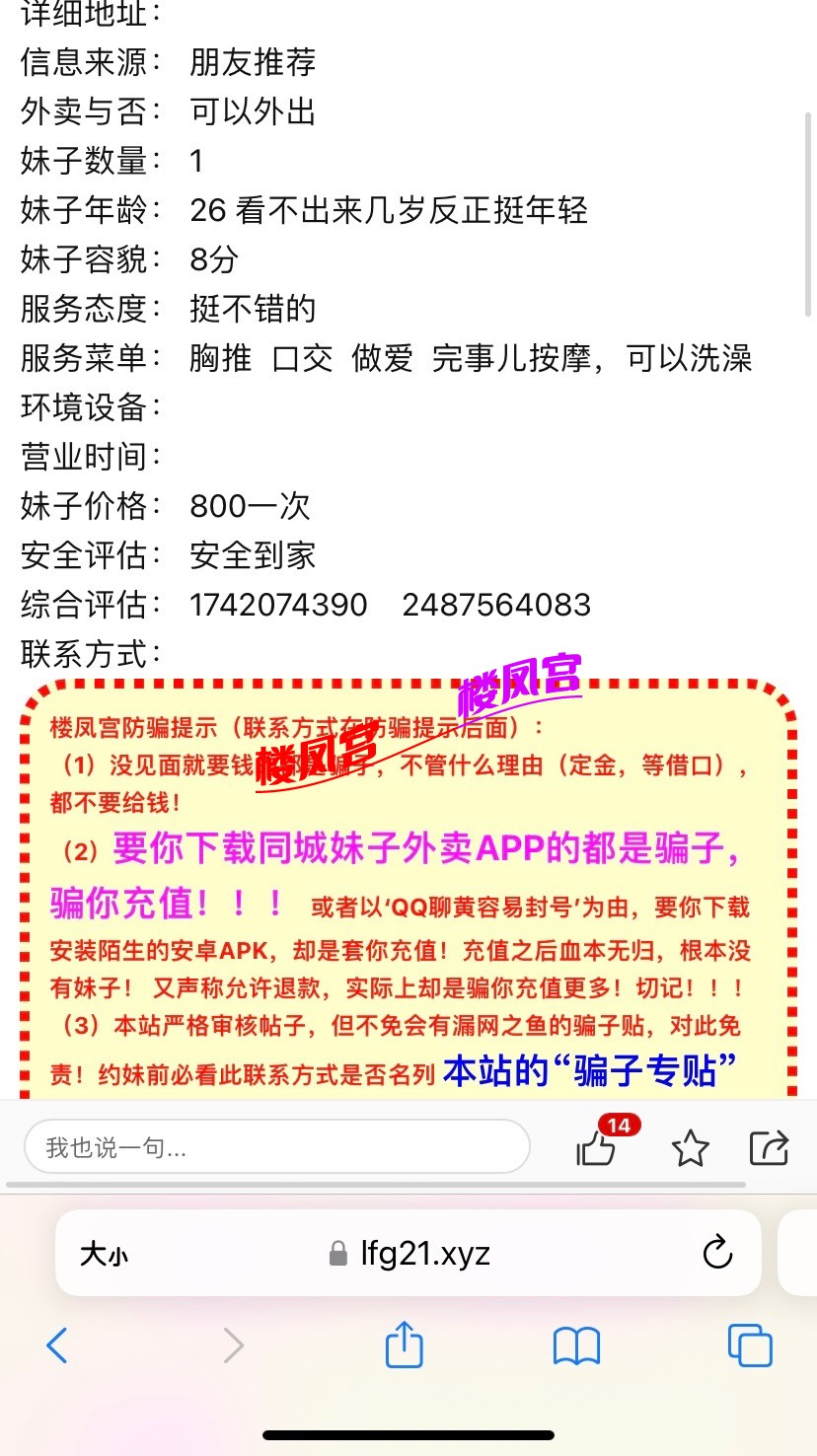The width and height of the screenshot is (817, 1456).
Task: Open the bookmarks book icon
Action: pos(576,1346)
